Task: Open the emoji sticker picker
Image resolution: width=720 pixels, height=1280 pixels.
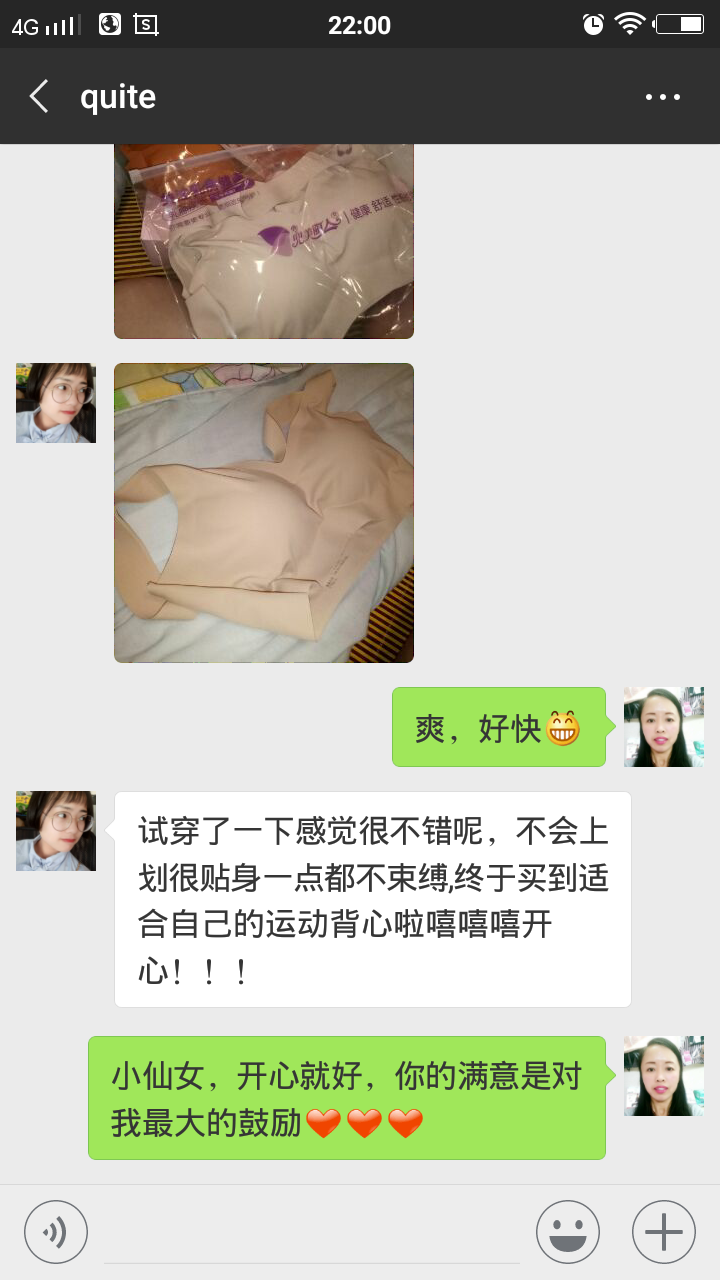Action: [567, 1232]
